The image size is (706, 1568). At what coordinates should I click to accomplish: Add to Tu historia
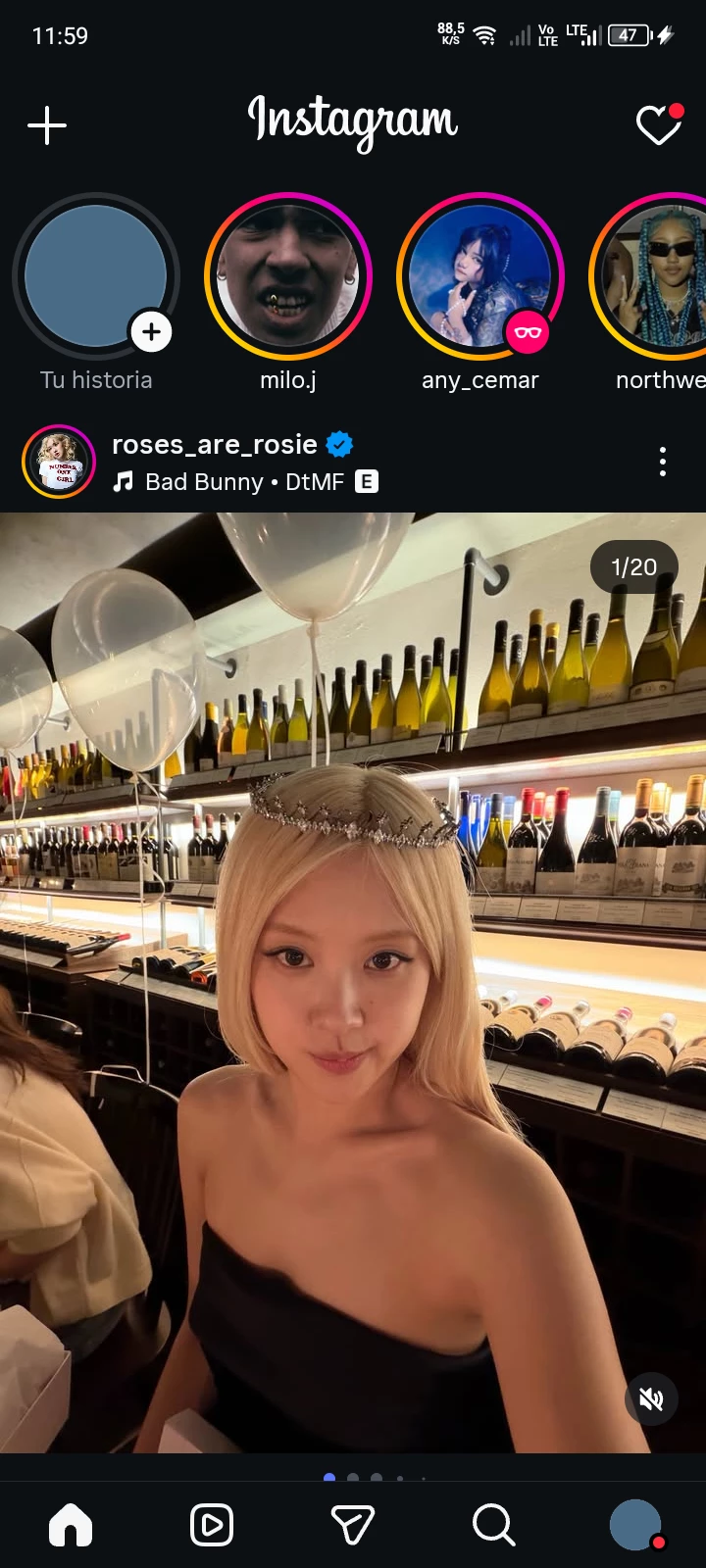pyautogui.click(x=96, y=276)
